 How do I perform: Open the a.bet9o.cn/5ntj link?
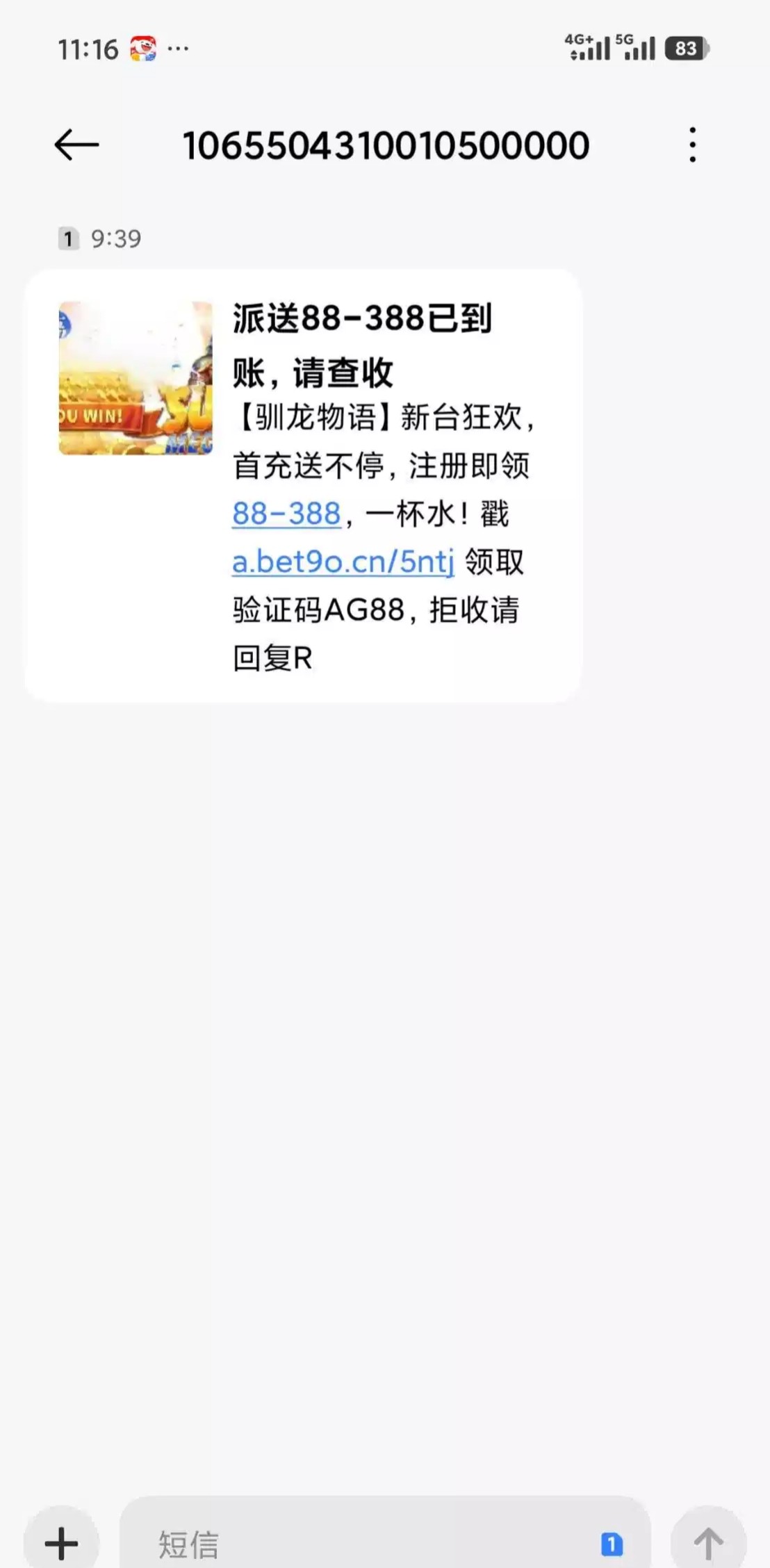[343, 562]
